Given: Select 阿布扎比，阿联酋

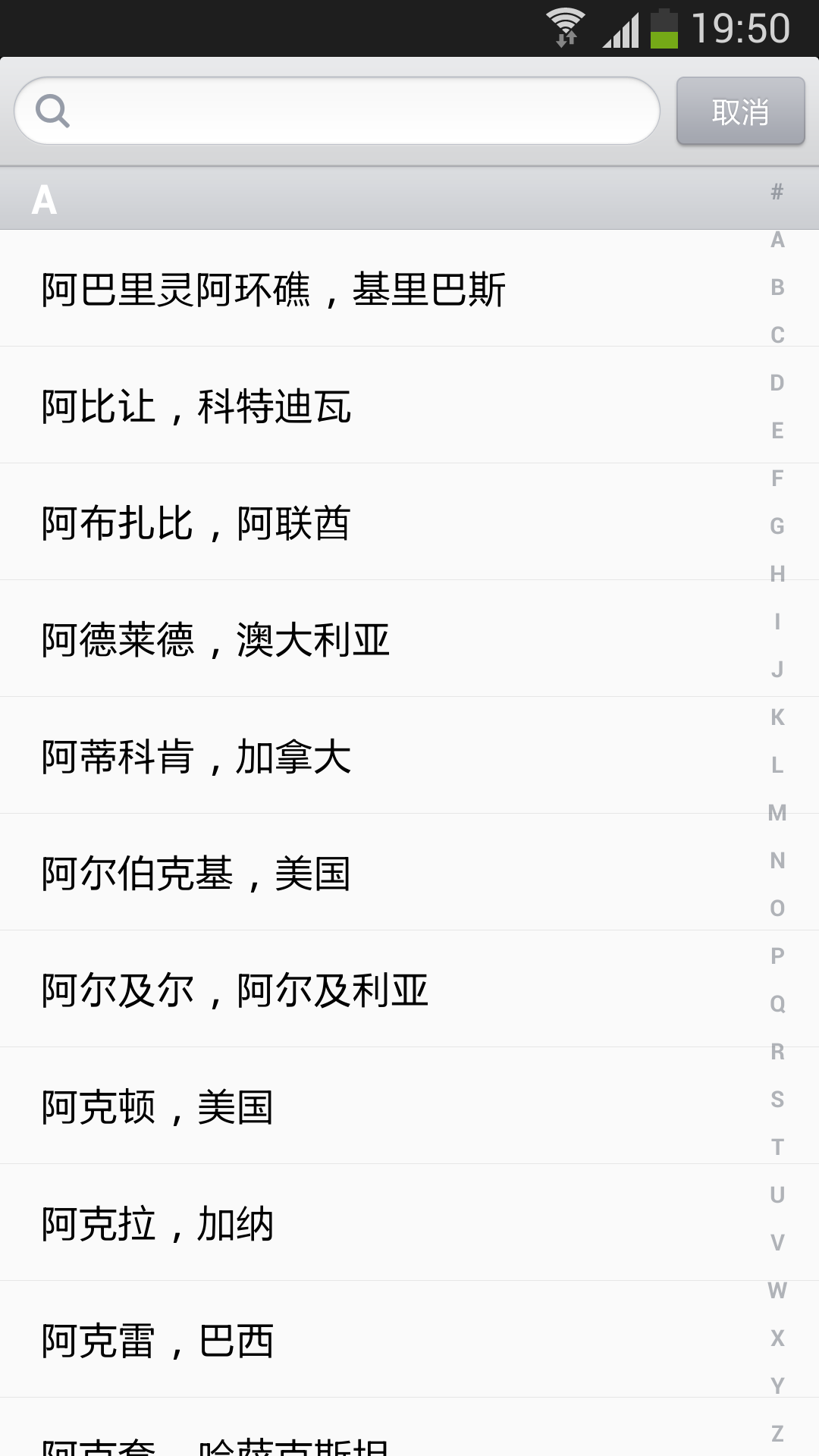Looking at the screenshot, I should coord(409,522).
